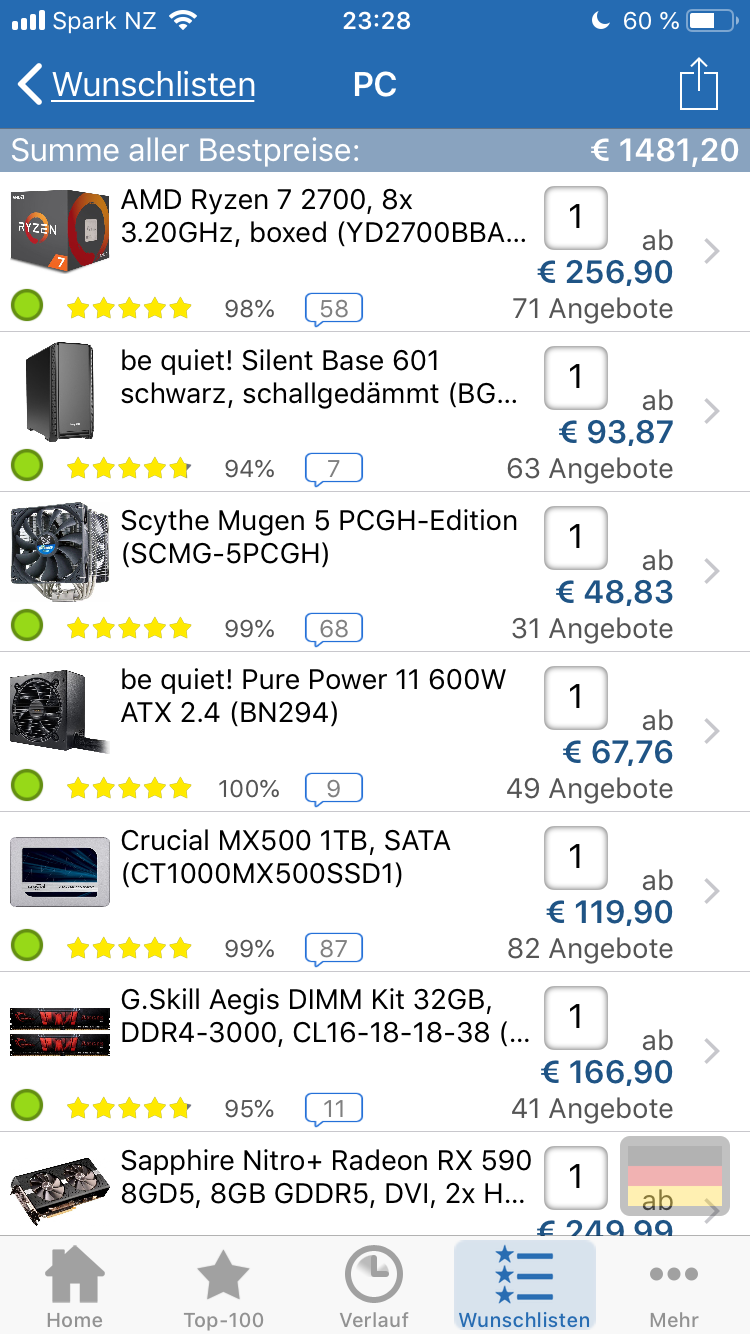Switch to the Home tab
This screenshot has width=750, height=1334.
75,1286
